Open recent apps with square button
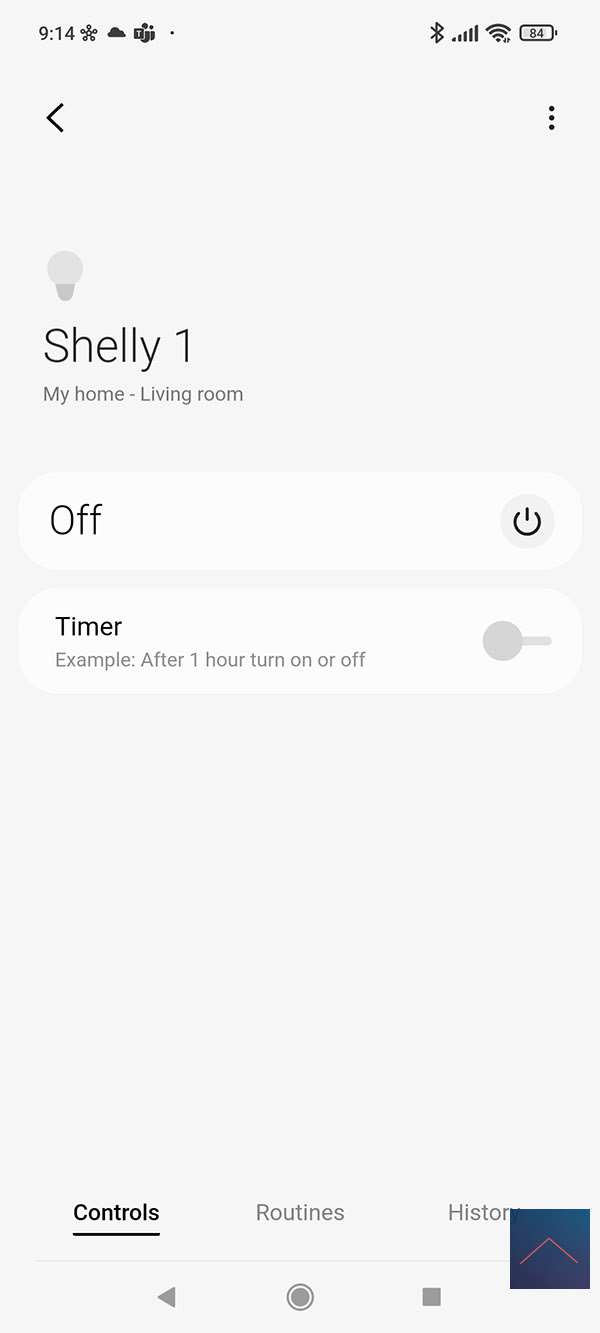600x1333 pixels. tap(432, 1297)
